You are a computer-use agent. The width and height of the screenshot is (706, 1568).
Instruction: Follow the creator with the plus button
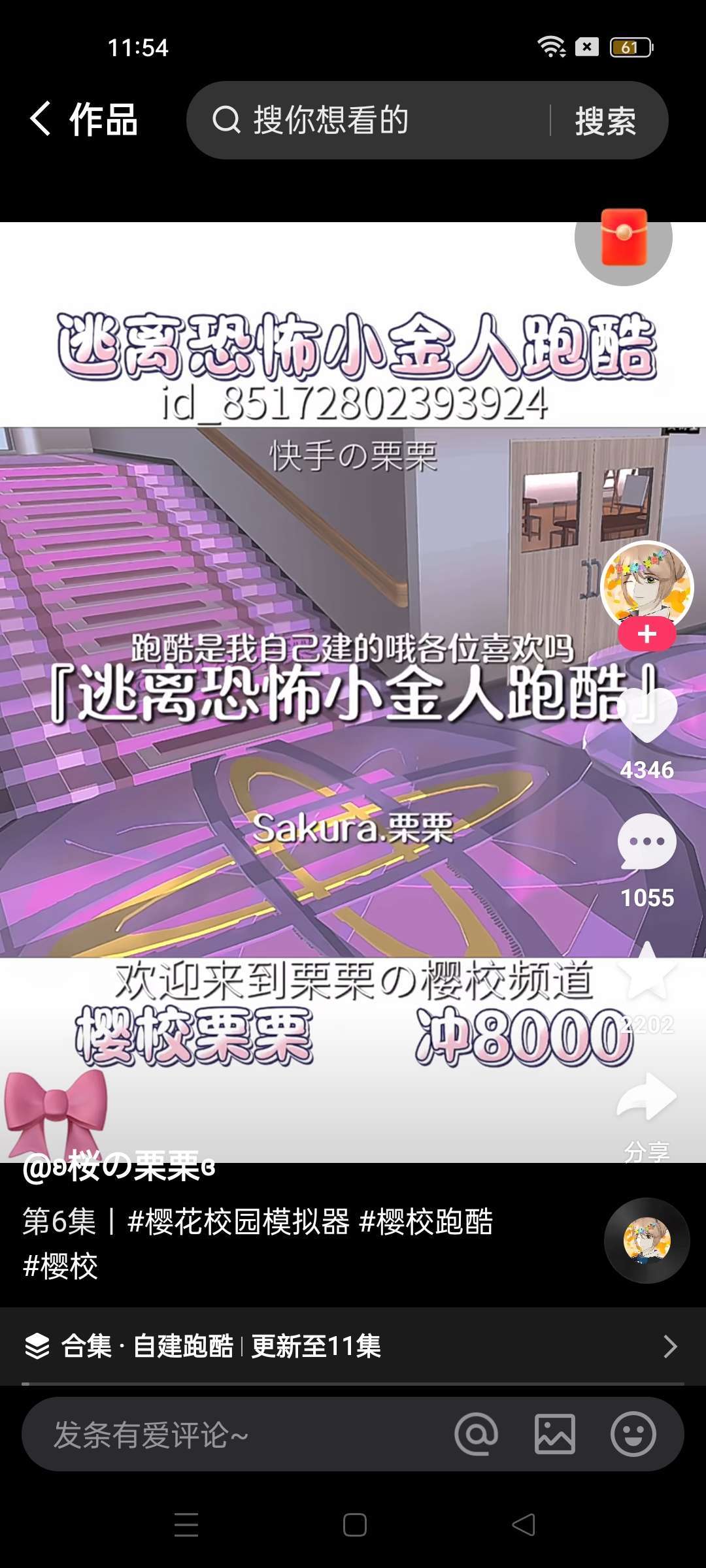[647, 634]
